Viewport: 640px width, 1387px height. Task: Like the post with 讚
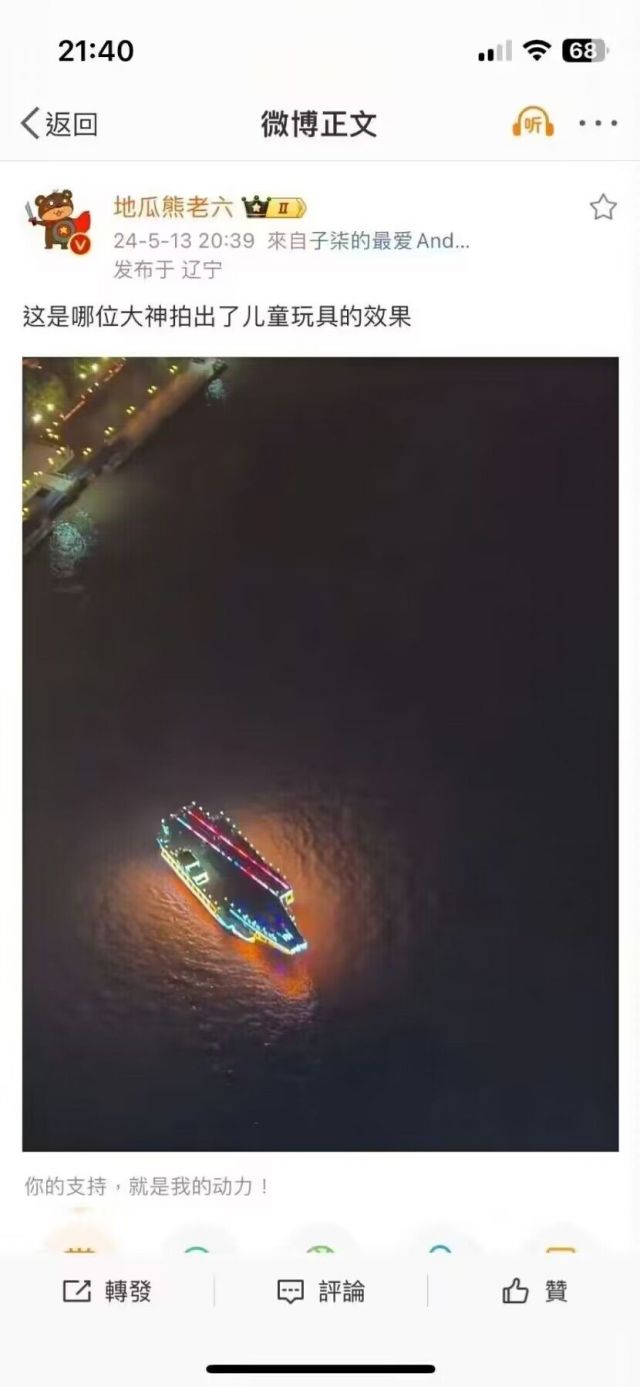(535, 1291)
